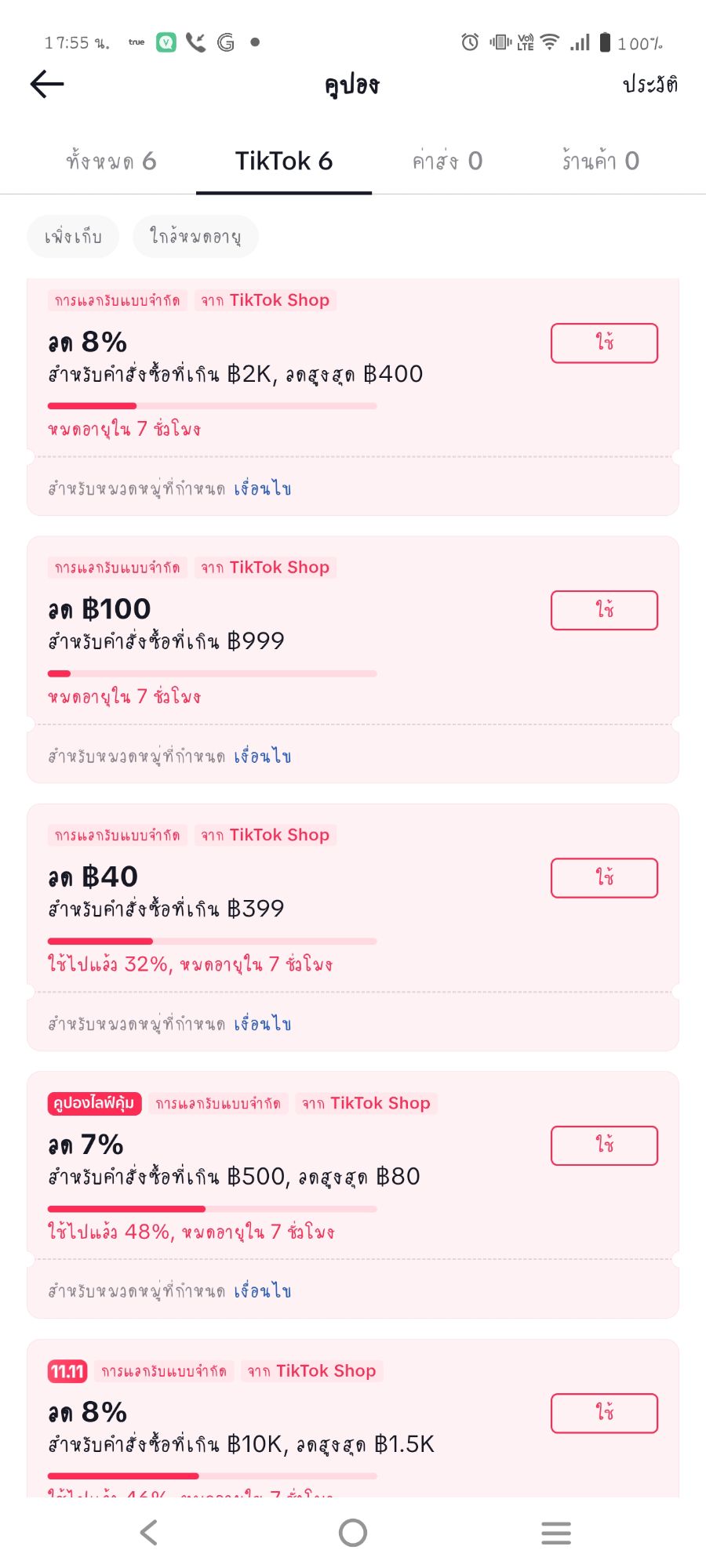Use the ลด ฿100 coupon
Viewport: 706px width, 1568px height.
[604, 611]
